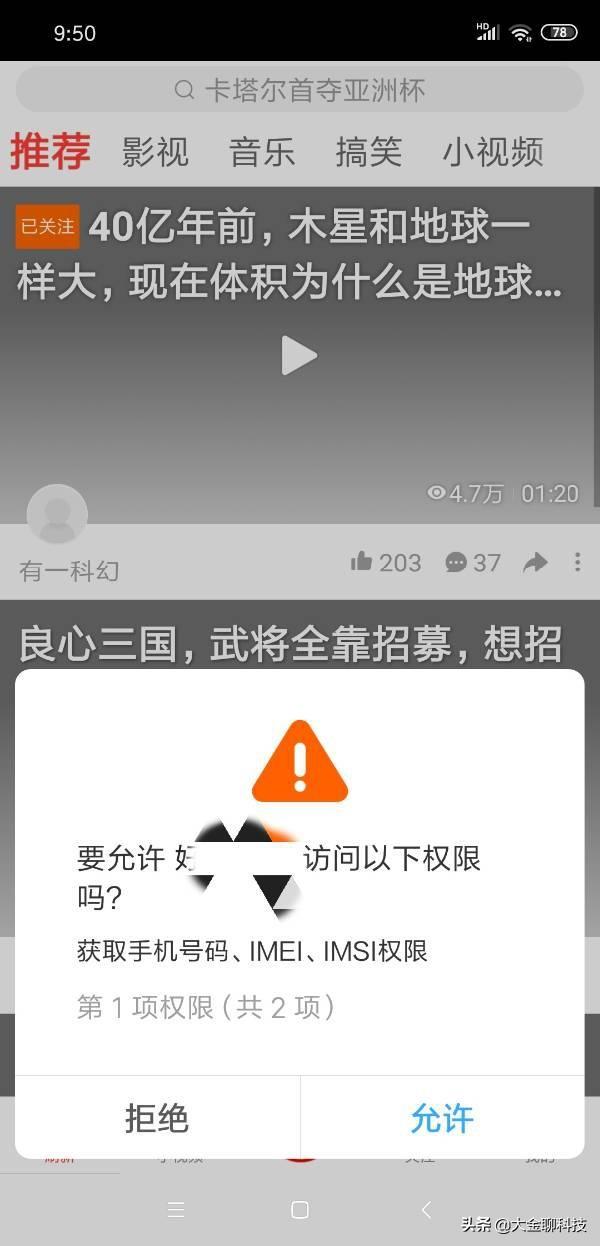The height and width of the screenshot is (1246, 600).
Task: Tap 允许 to grant the permission
Action: point(441,1118)
